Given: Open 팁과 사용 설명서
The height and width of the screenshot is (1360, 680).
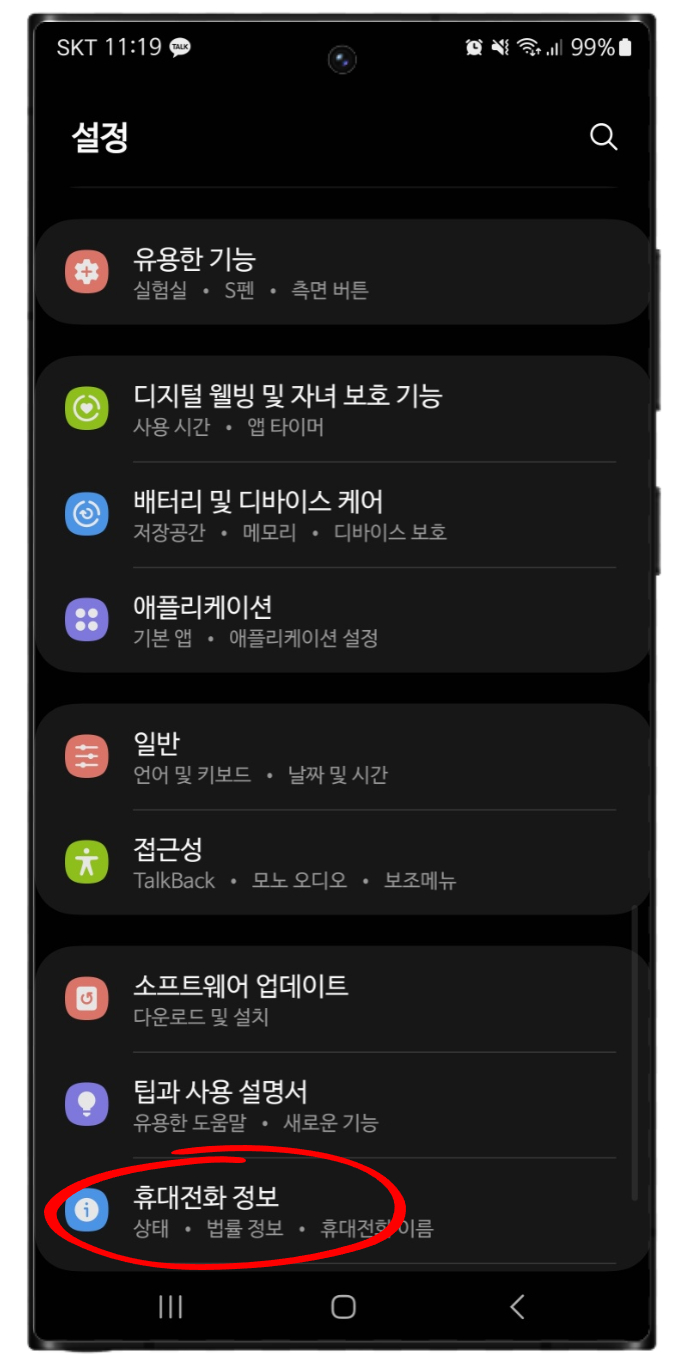Looking at the screenshot, I should pos(340,1104).
